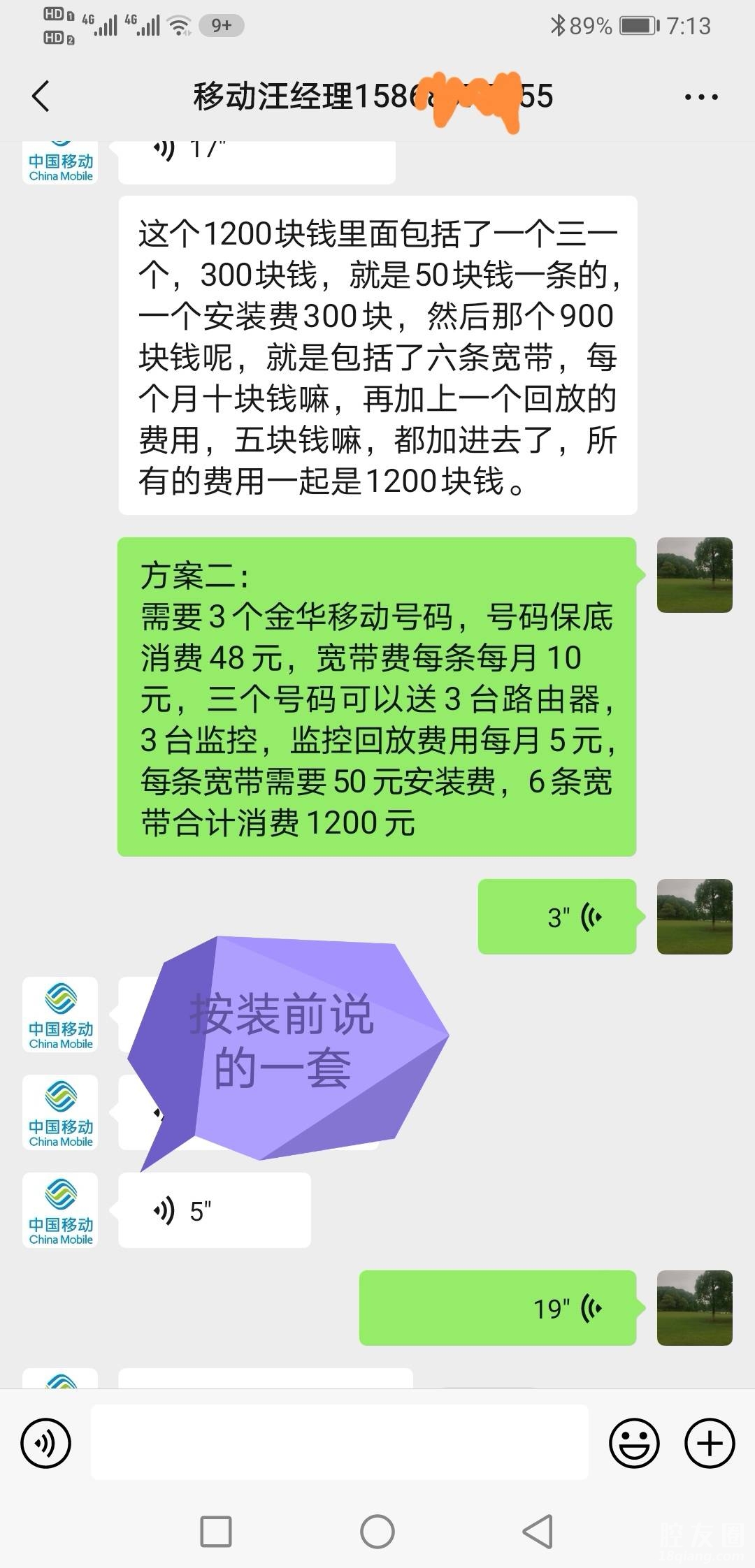Play the 19-second voice message

pyautogui.click(x=498, y=1308)
